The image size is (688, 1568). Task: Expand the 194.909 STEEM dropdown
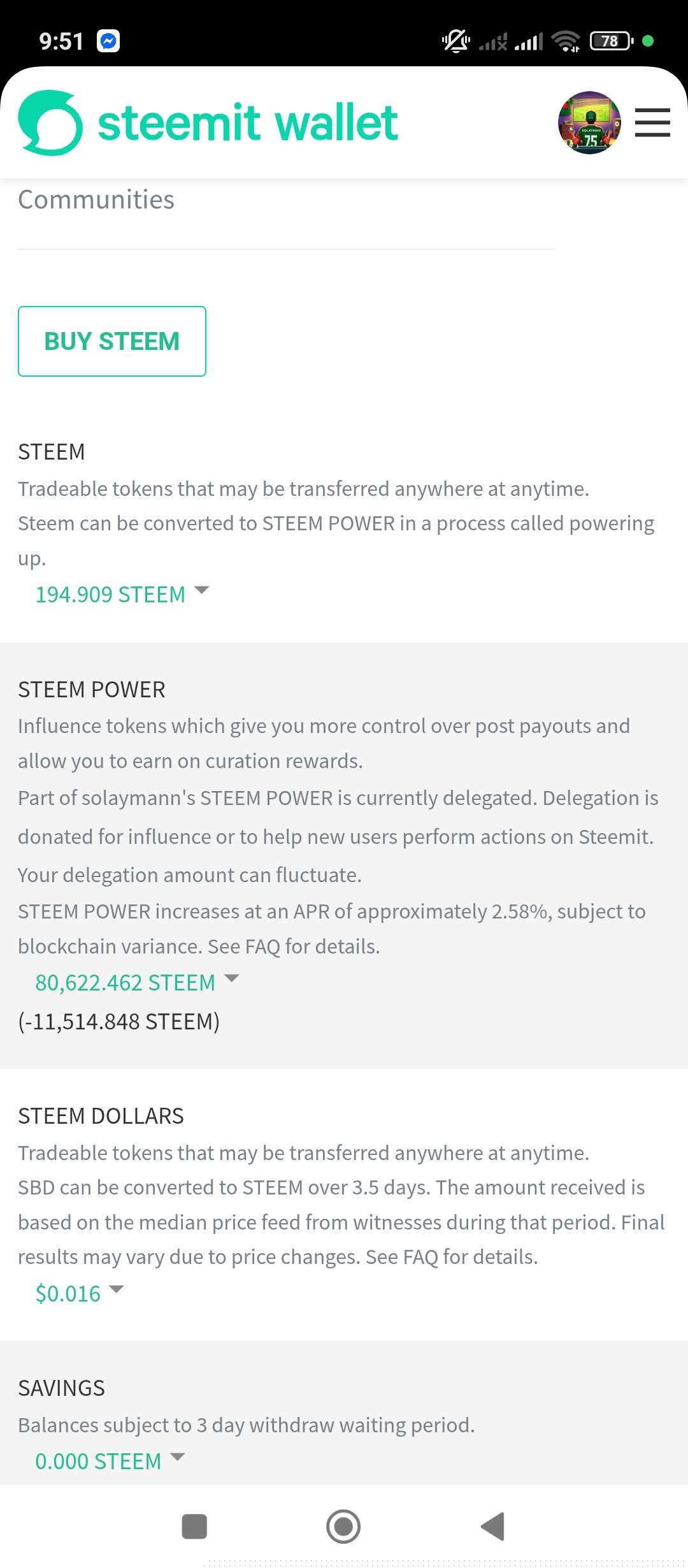[x=122, y=594]
